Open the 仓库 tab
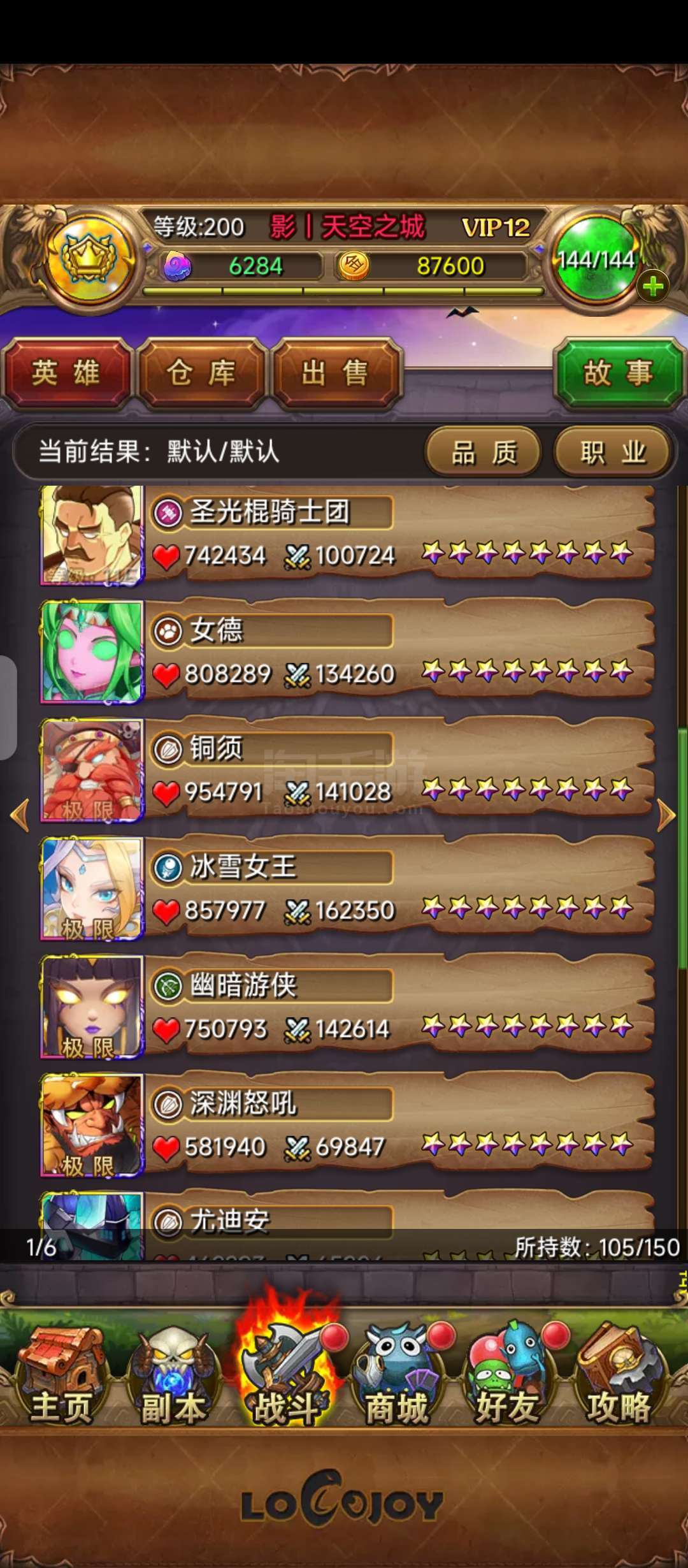The height and width of the screenshot is (1568, 688). 202,374
